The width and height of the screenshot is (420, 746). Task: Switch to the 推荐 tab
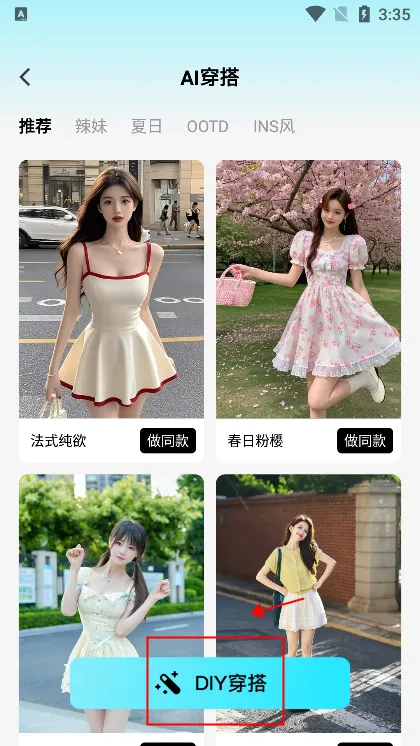(x=35, y=127)
